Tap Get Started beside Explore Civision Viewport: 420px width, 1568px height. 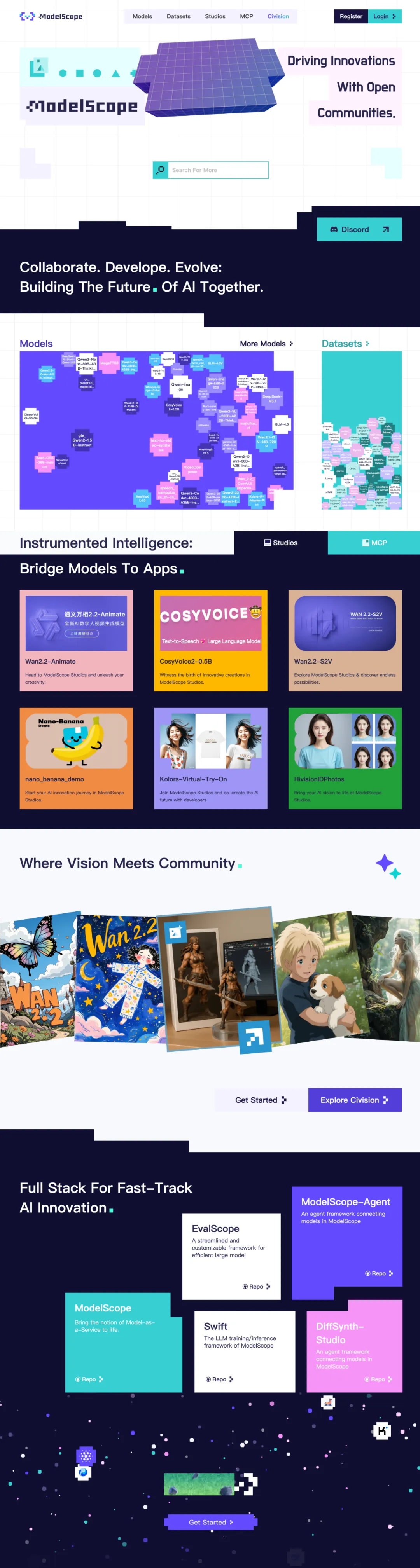coord(261,1100)
